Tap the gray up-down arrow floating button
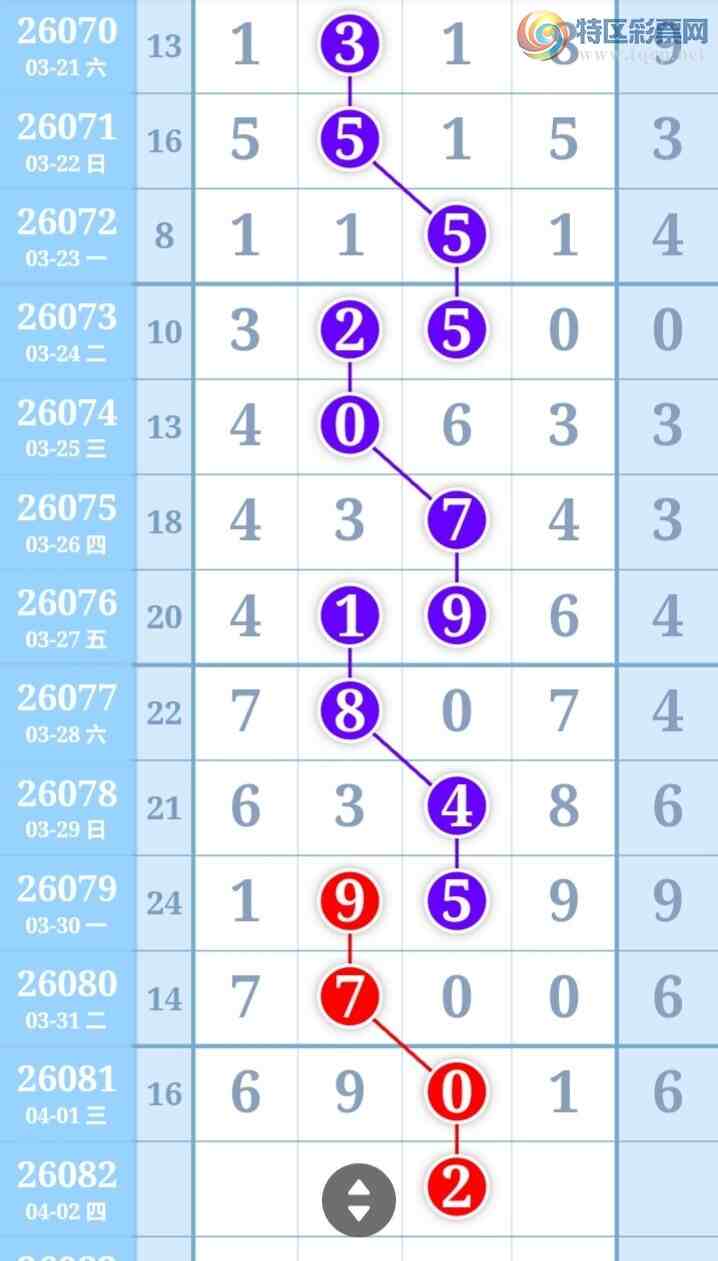The image size is (718, 1261). (358, 1200)
